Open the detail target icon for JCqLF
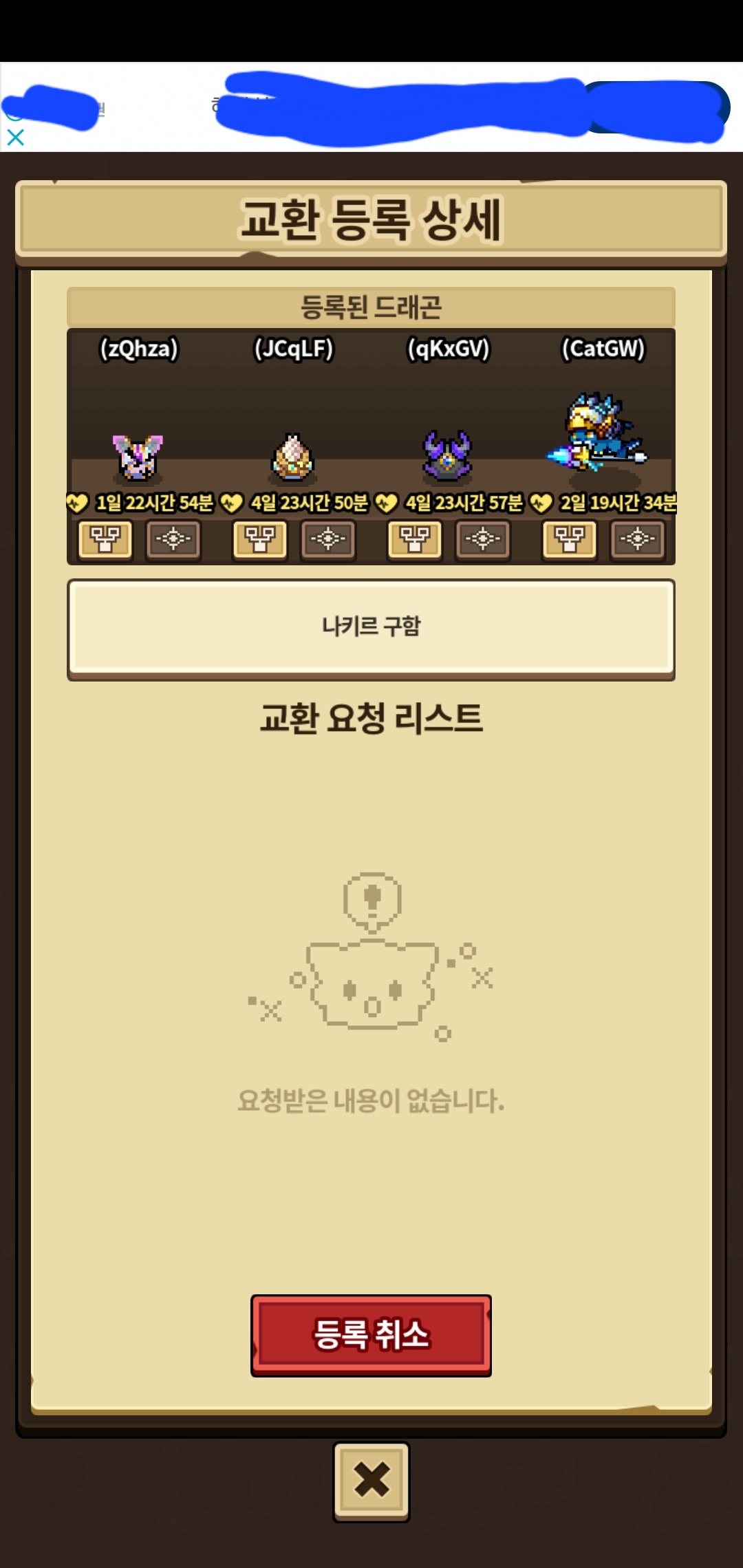The height and width of the screenshot is (1568, 743). (x=328, y=540)
